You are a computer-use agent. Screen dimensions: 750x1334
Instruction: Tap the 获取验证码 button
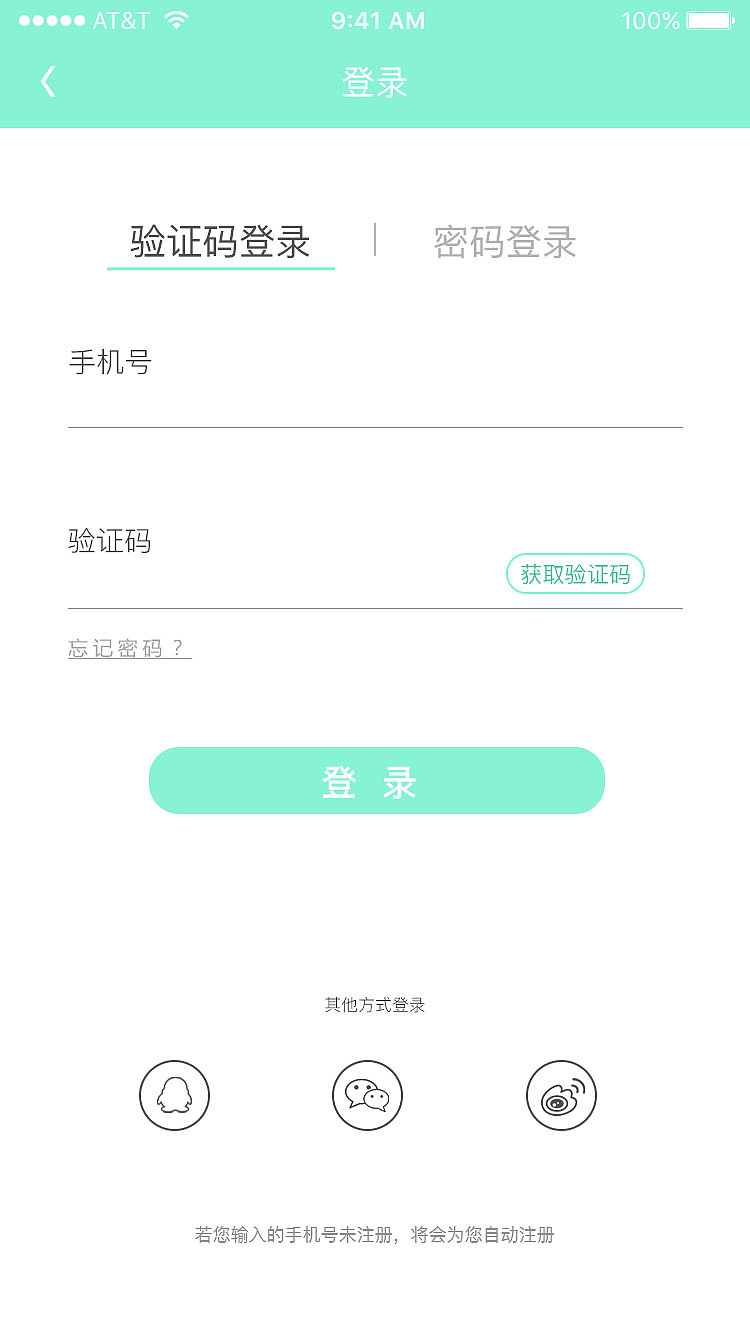pyautogui.click(x=576, y=574)
